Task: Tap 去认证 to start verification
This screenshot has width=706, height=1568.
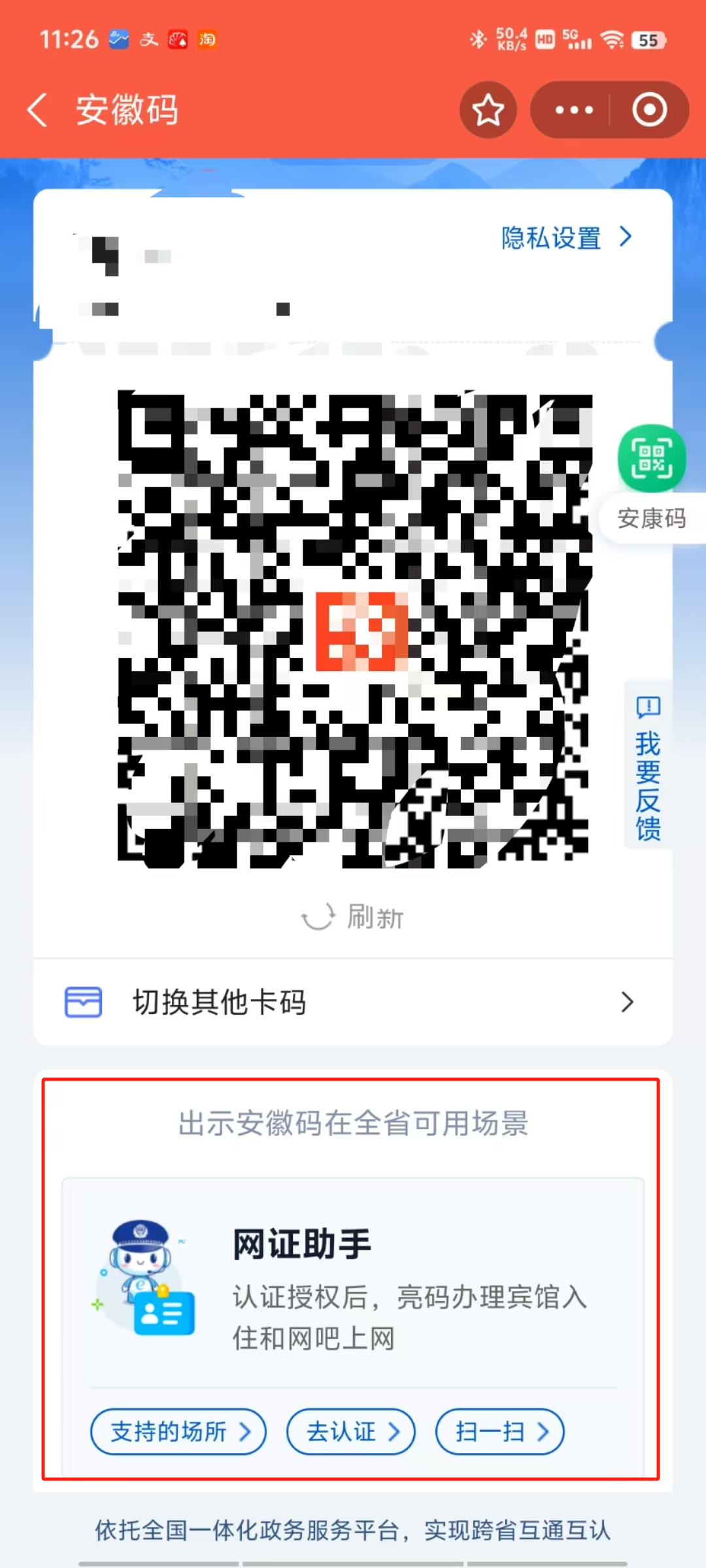Action: coord(351,1432)
